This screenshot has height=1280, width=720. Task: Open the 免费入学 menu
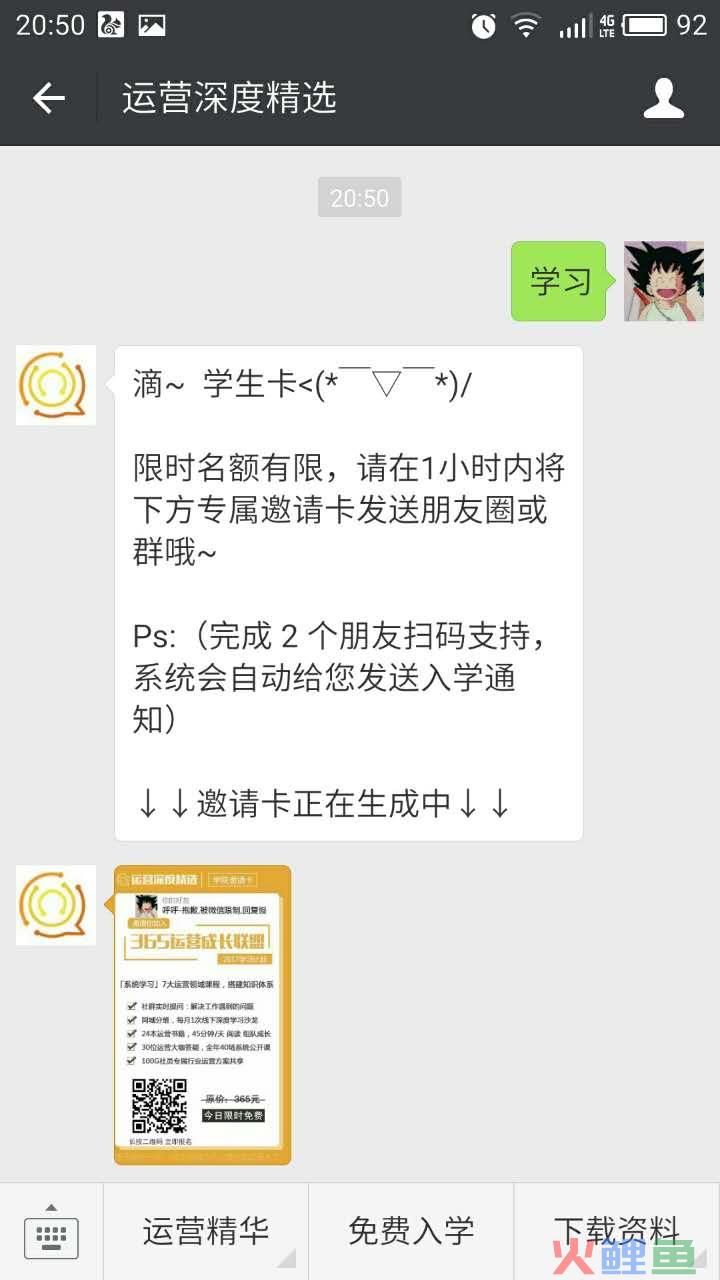411,1232
